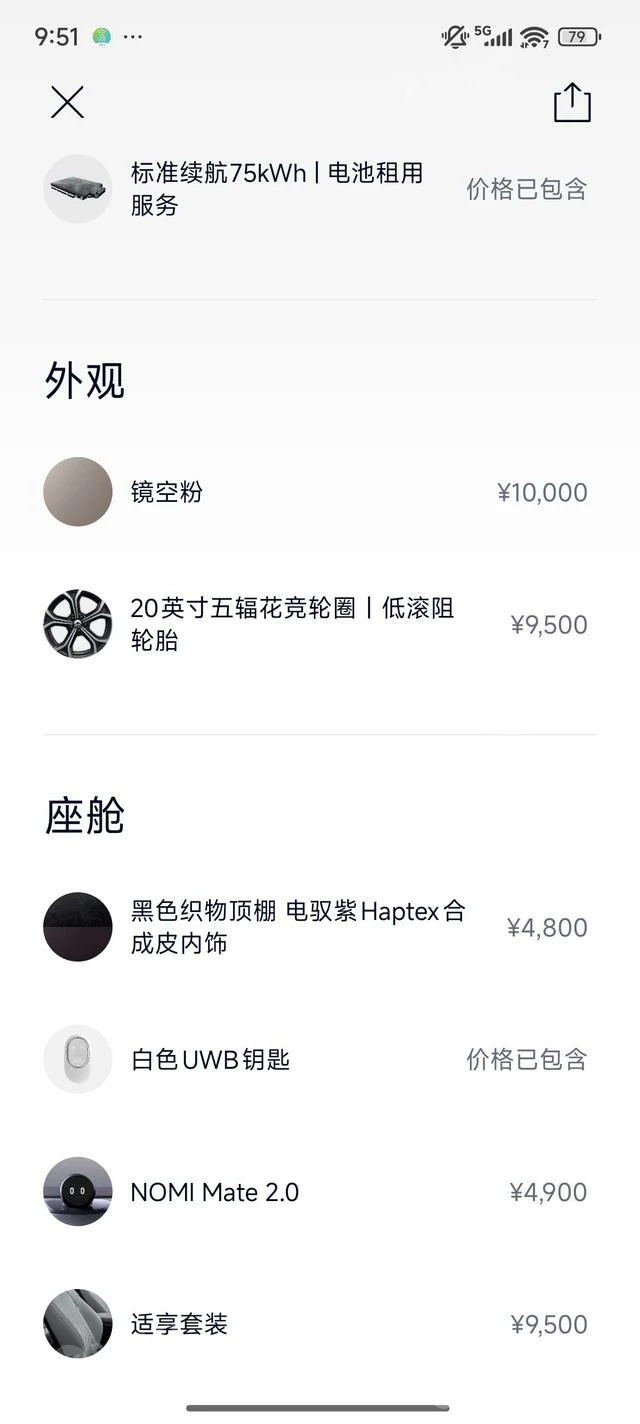Share this vehicle configuration
Screen dimensions: 640x1424
(x=572, y=103)
